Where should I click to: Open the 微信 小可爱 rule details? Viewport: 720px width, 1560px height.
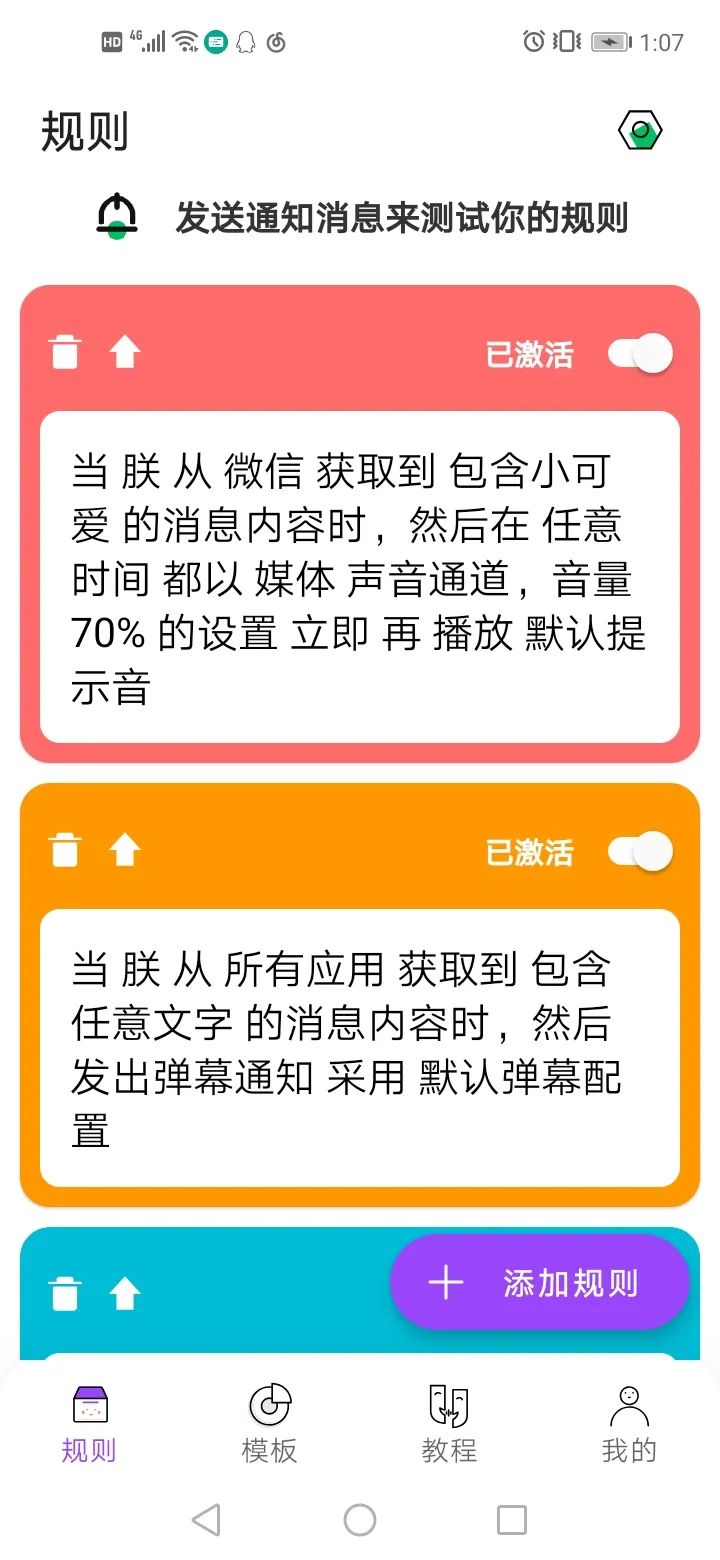click(x=360, y=577)
